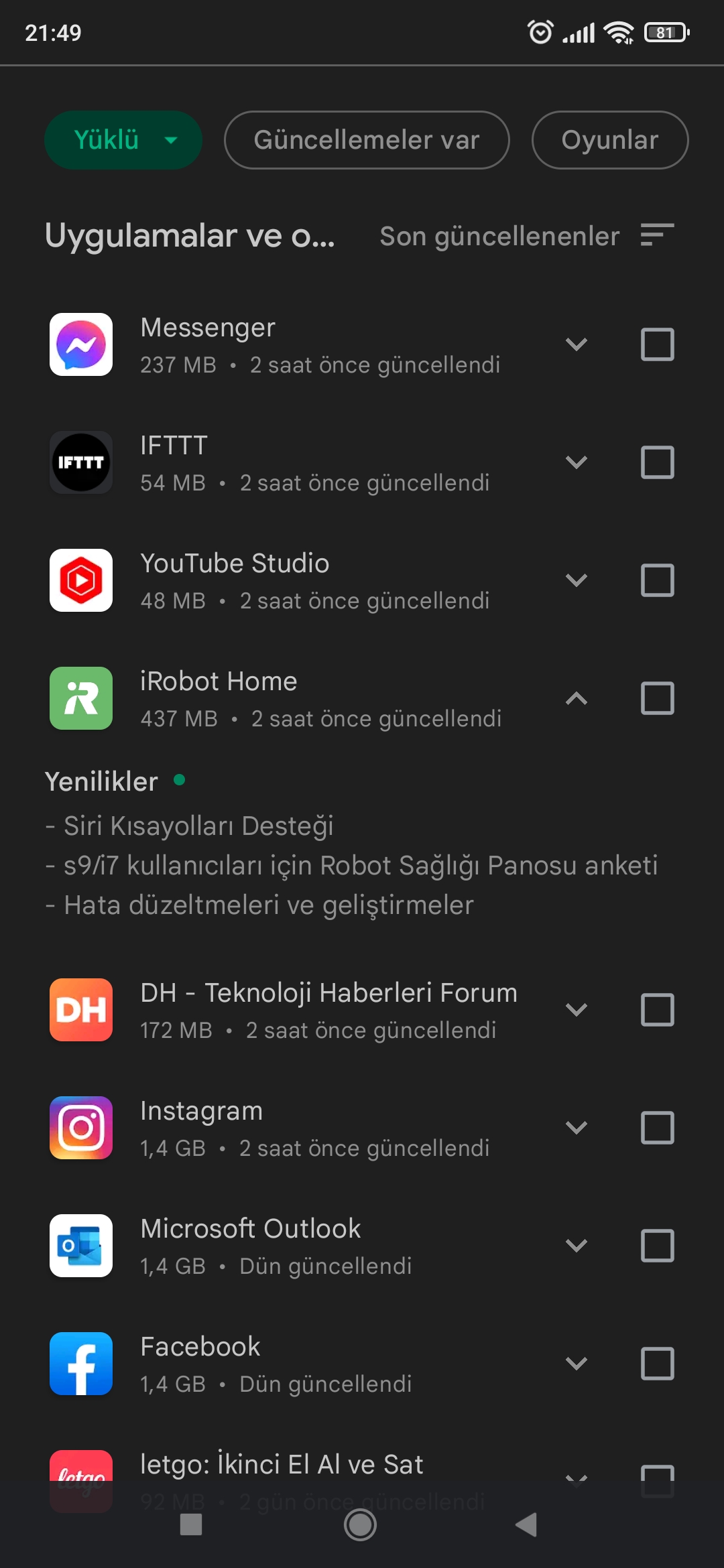
Task: Open the Microsoft Outlook app entry
Action: (x=295, y=1246)
